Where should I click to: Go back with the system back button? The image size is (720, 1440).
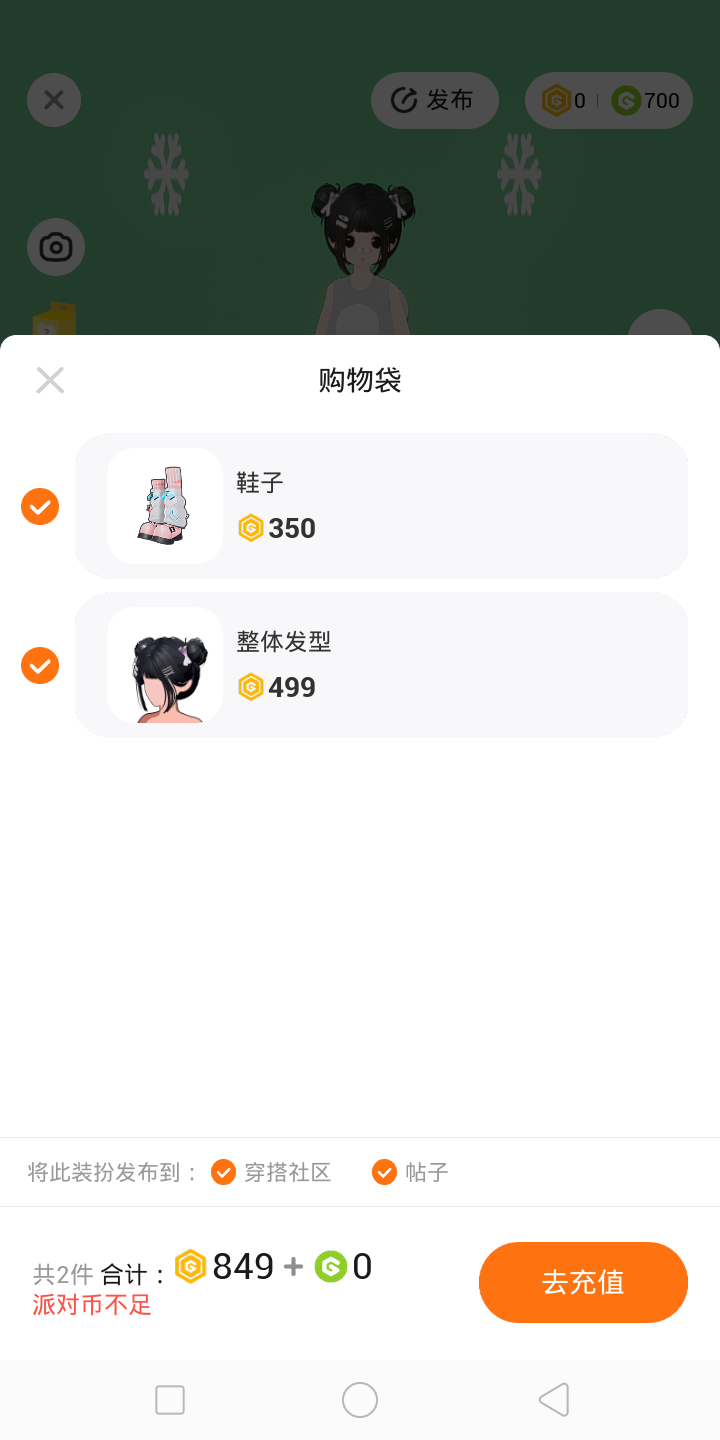click(x=553, y=1400)
